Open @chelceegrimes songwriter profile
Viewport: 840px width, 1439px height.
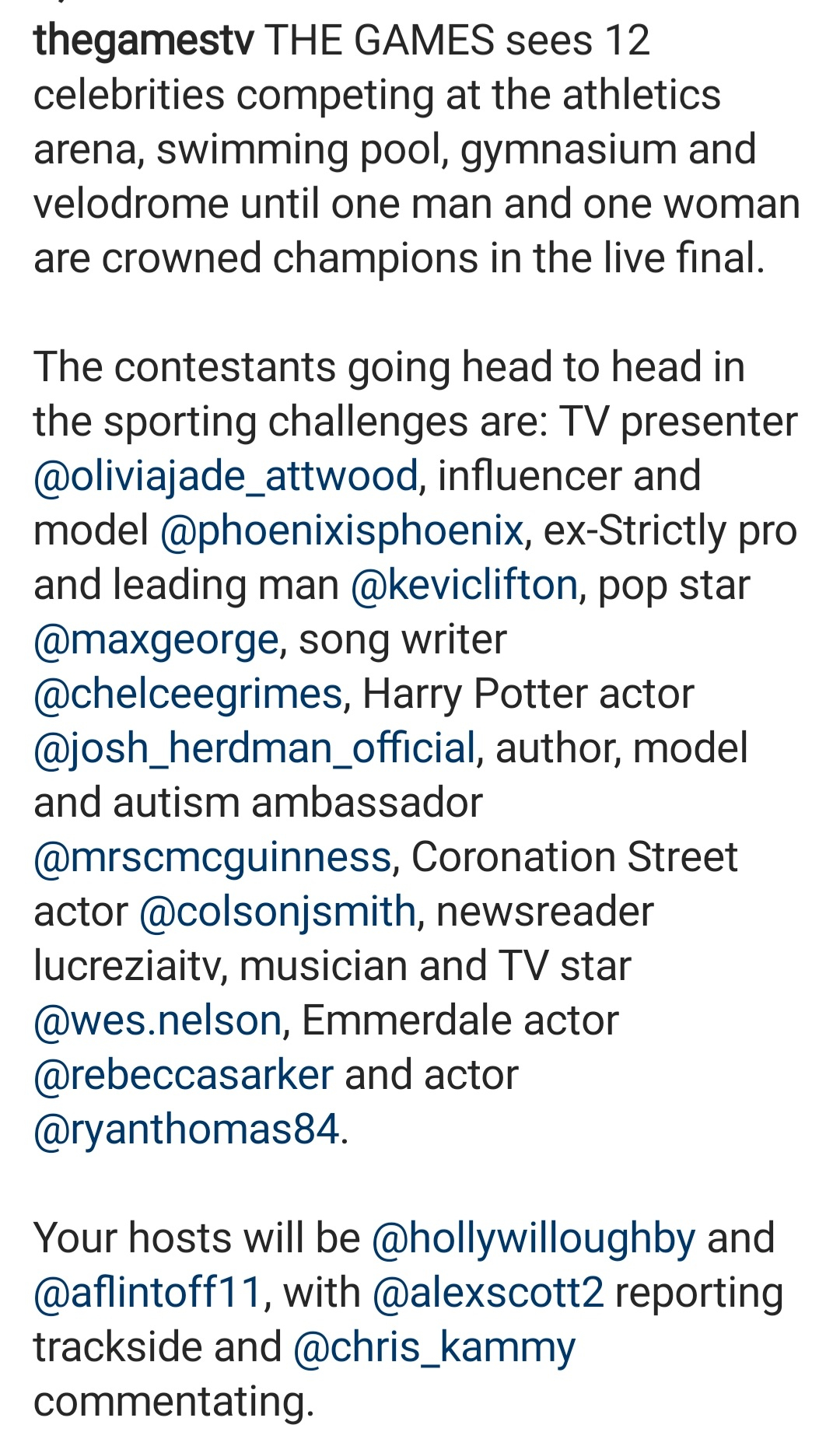click(x=187, y=694)
